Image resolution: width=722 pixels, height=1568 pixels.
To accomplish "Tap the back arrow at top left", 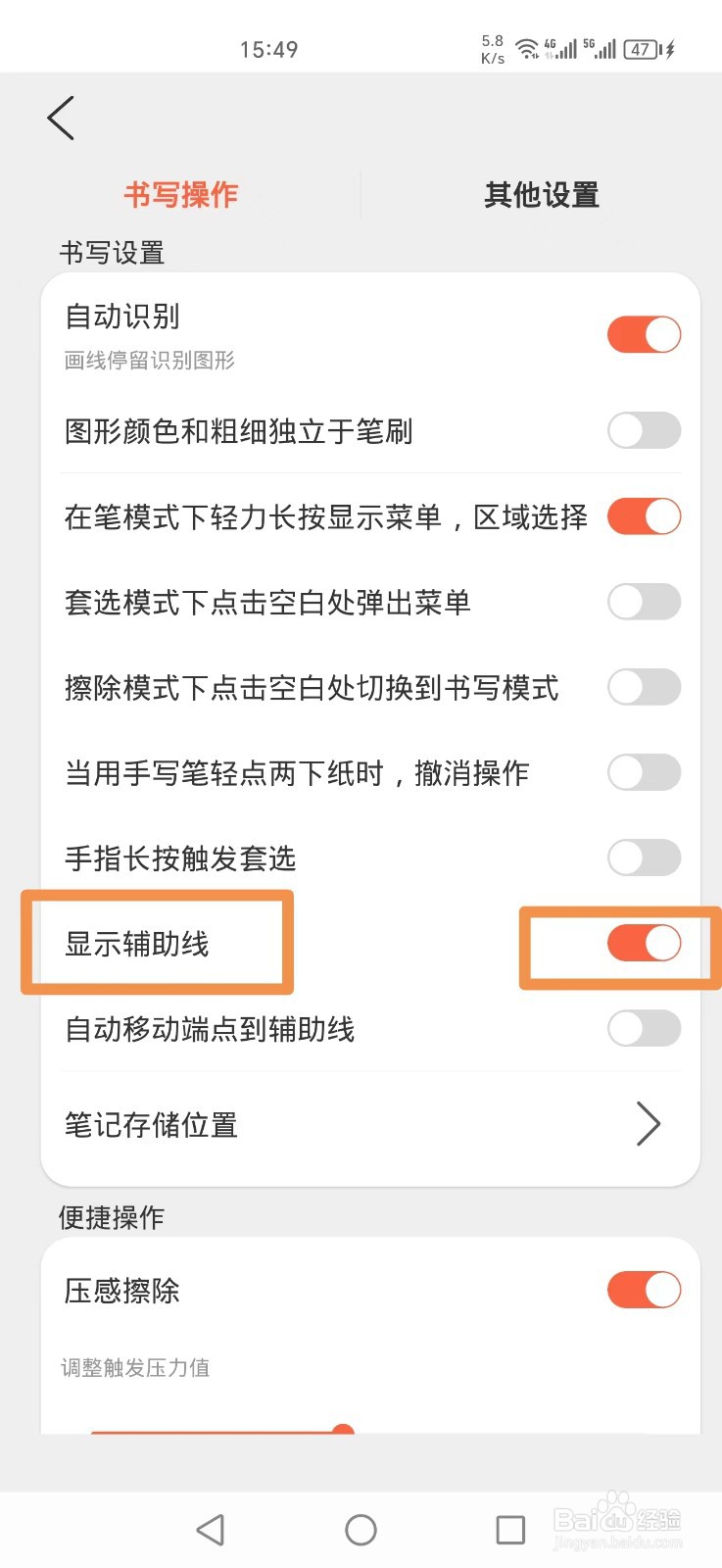I will pos(60,117).
